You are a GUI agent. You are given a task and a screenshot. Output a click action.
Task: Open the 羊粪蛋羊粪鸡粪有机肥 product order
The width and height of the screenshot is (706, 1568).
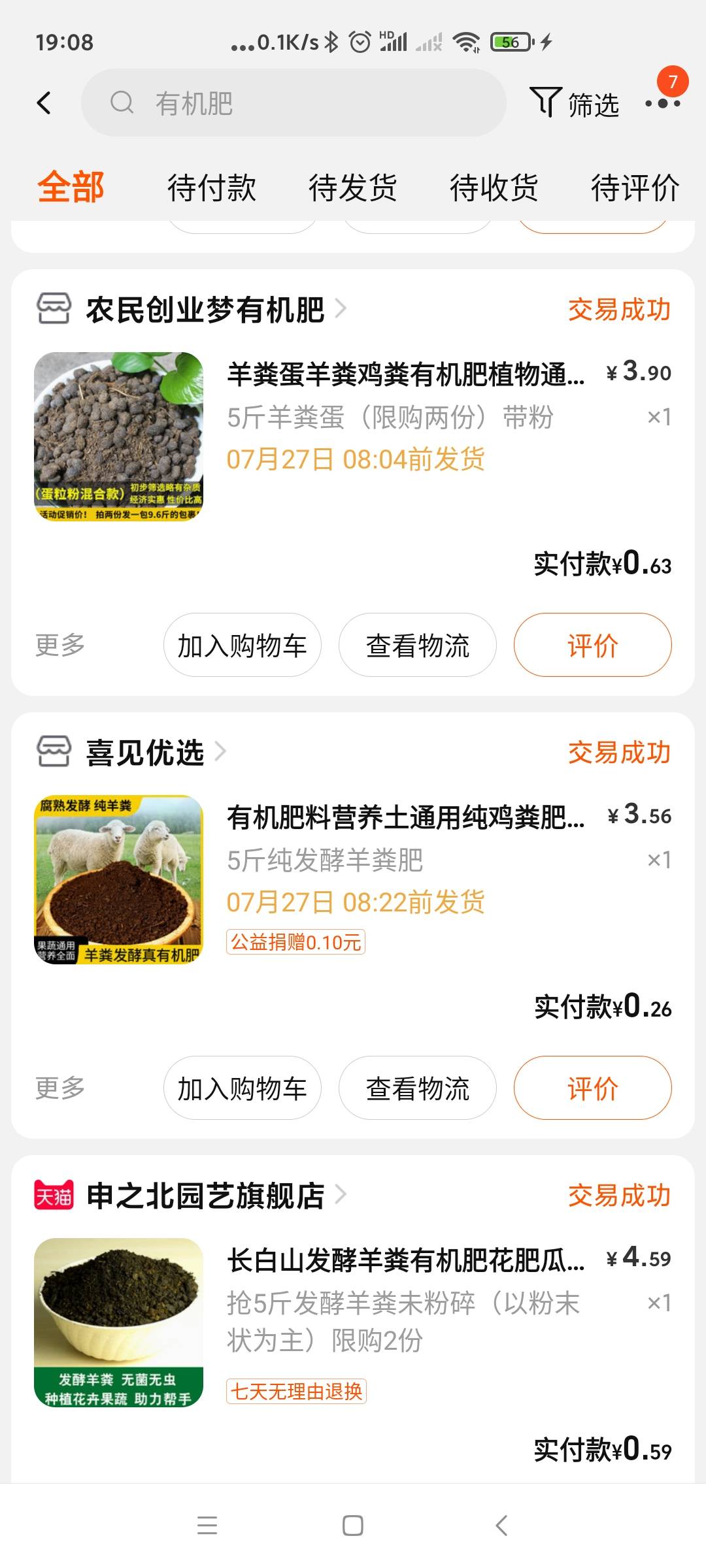pos(405,374)
